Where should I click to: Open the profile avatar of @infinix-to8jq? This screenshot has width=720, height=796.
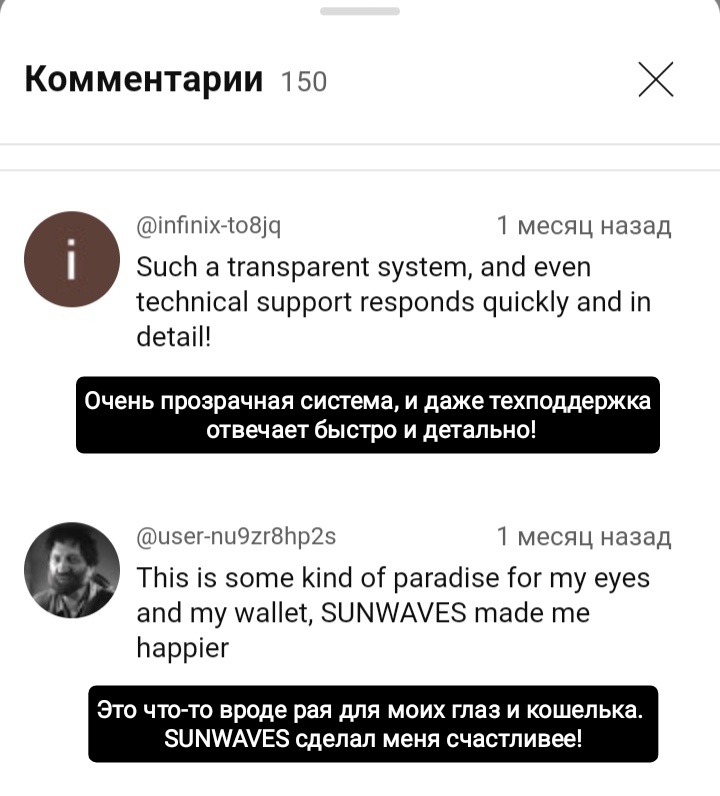pos(71,259)
